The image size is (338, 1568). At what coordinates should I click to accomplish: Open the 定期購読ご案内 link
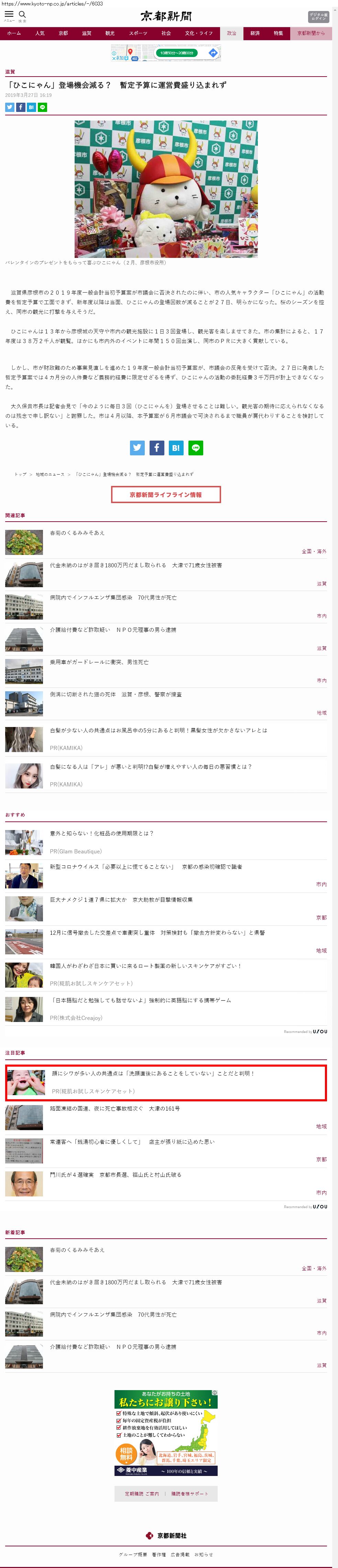(142, 1493)
